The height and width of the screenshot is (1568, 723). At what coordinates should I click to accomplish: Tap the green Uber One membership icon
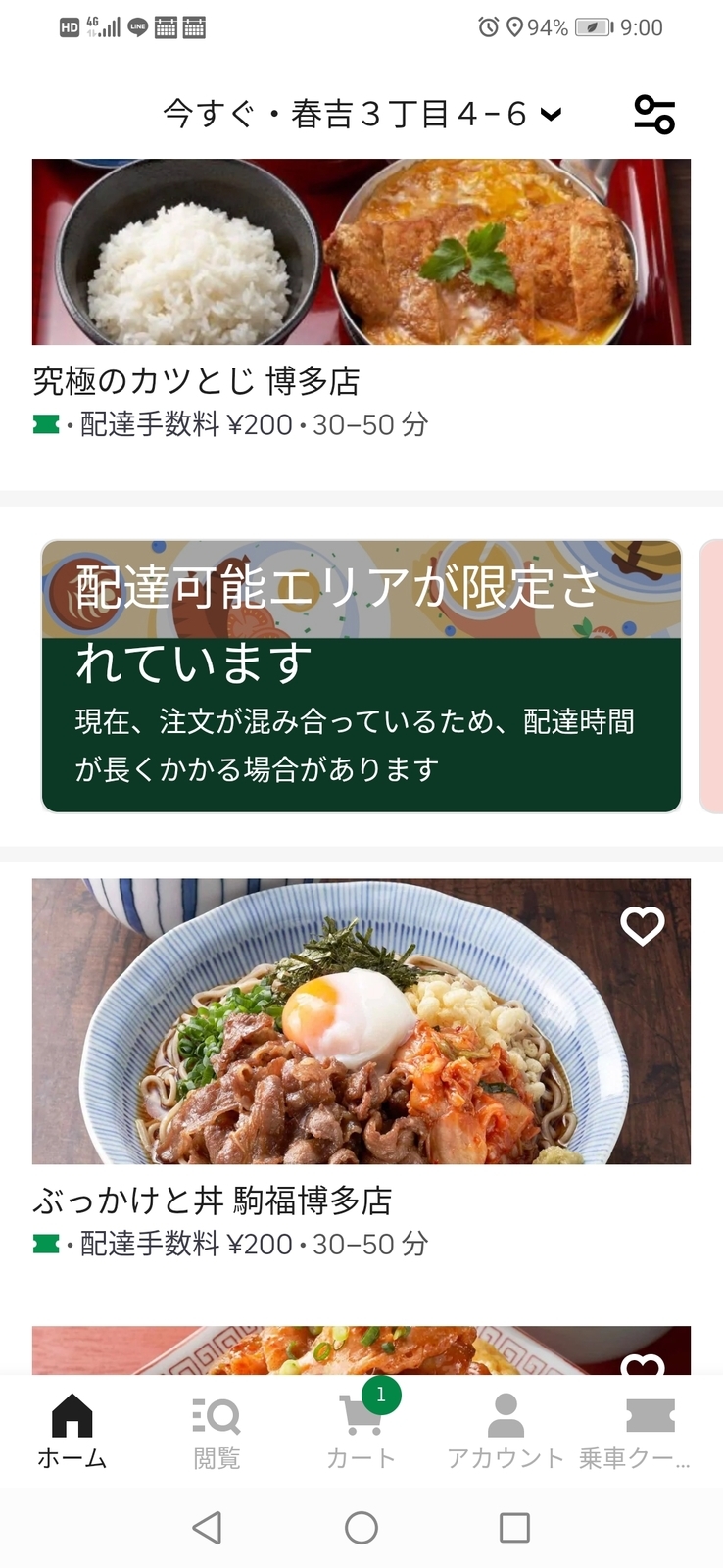coord(44,424)
